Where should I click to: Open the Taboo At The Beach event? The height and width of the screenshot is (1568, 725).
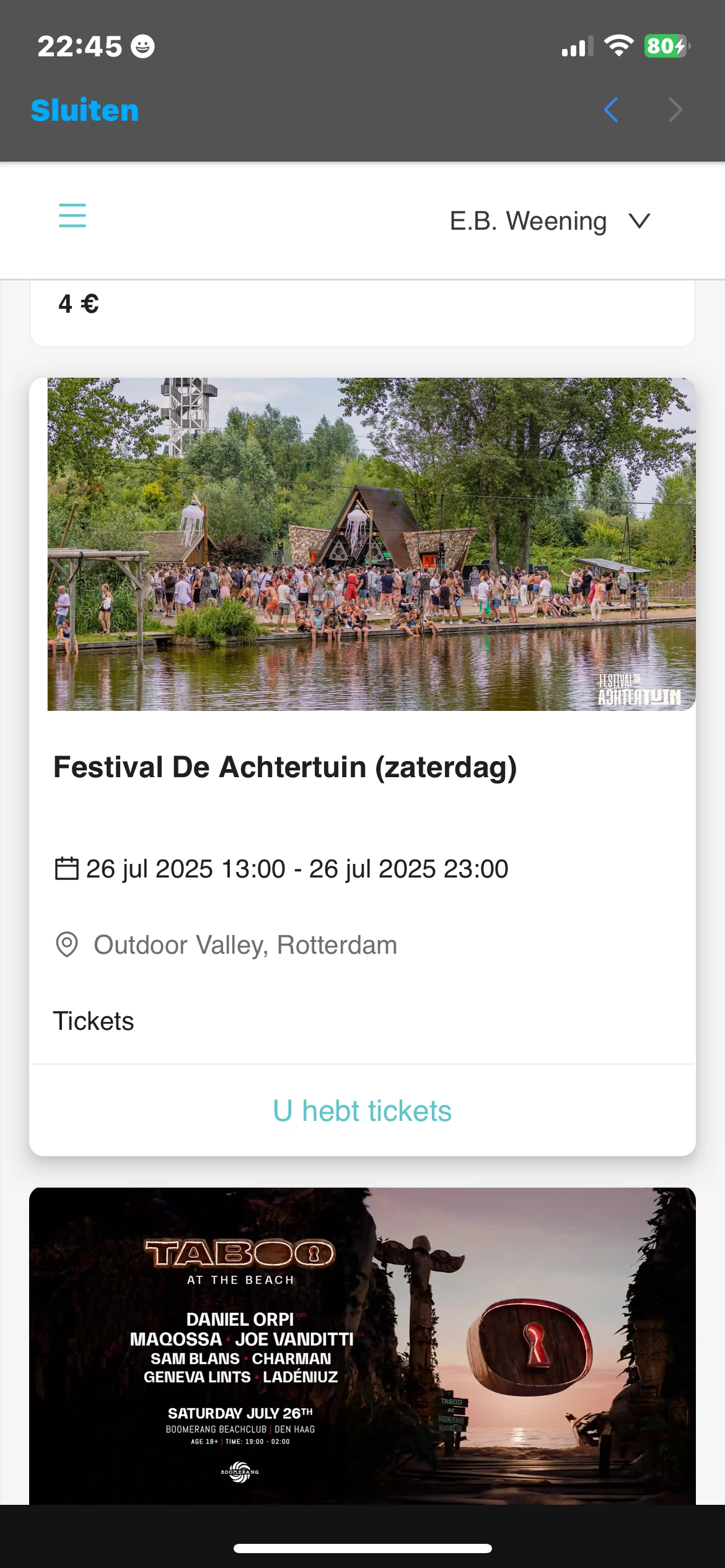(x=362, y=1344)
